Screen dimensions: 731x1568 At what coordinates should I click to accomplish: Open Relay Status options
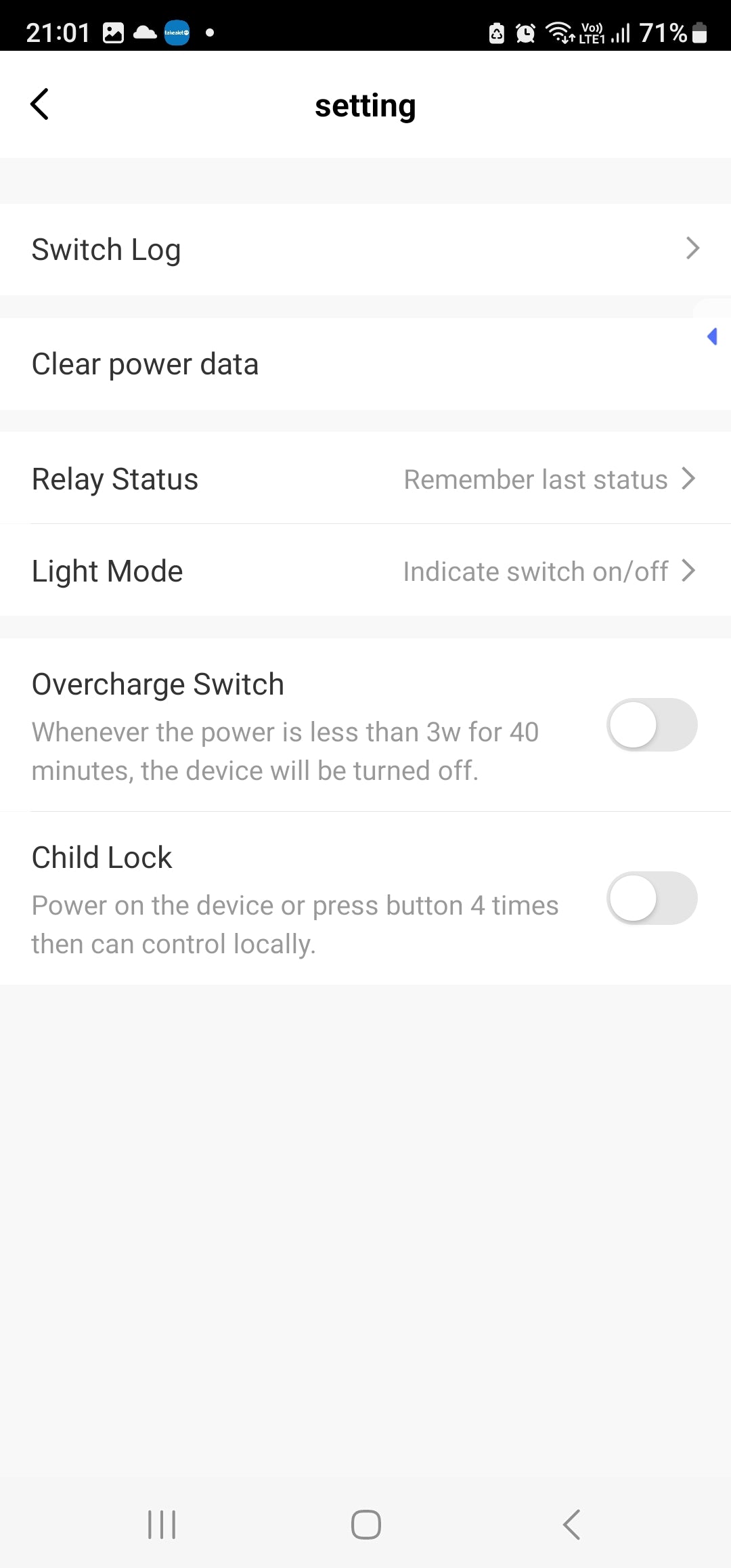coord(365,479)
